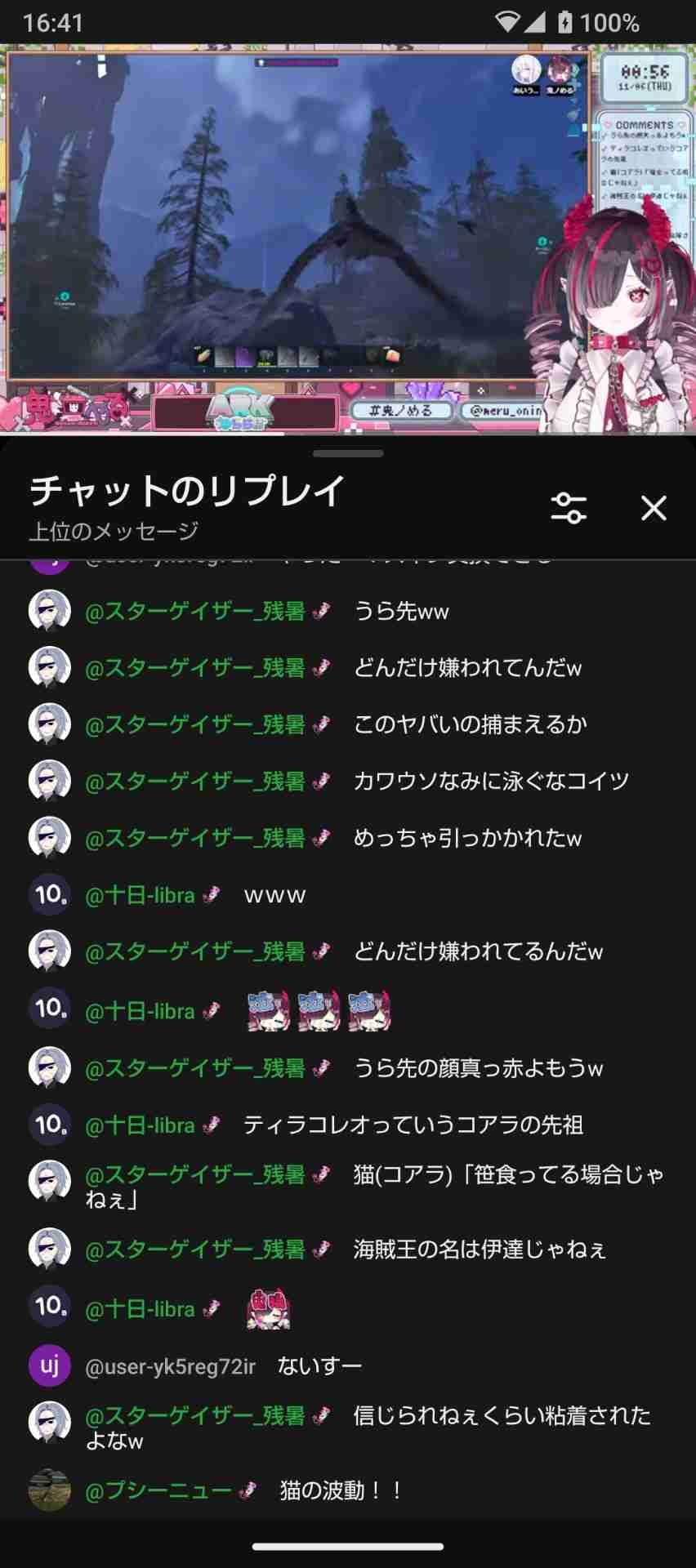696x1568 pixels.
Task: Tap the syringe member badge beside スターゲイザー_残暑
Action: click(320, 611)
